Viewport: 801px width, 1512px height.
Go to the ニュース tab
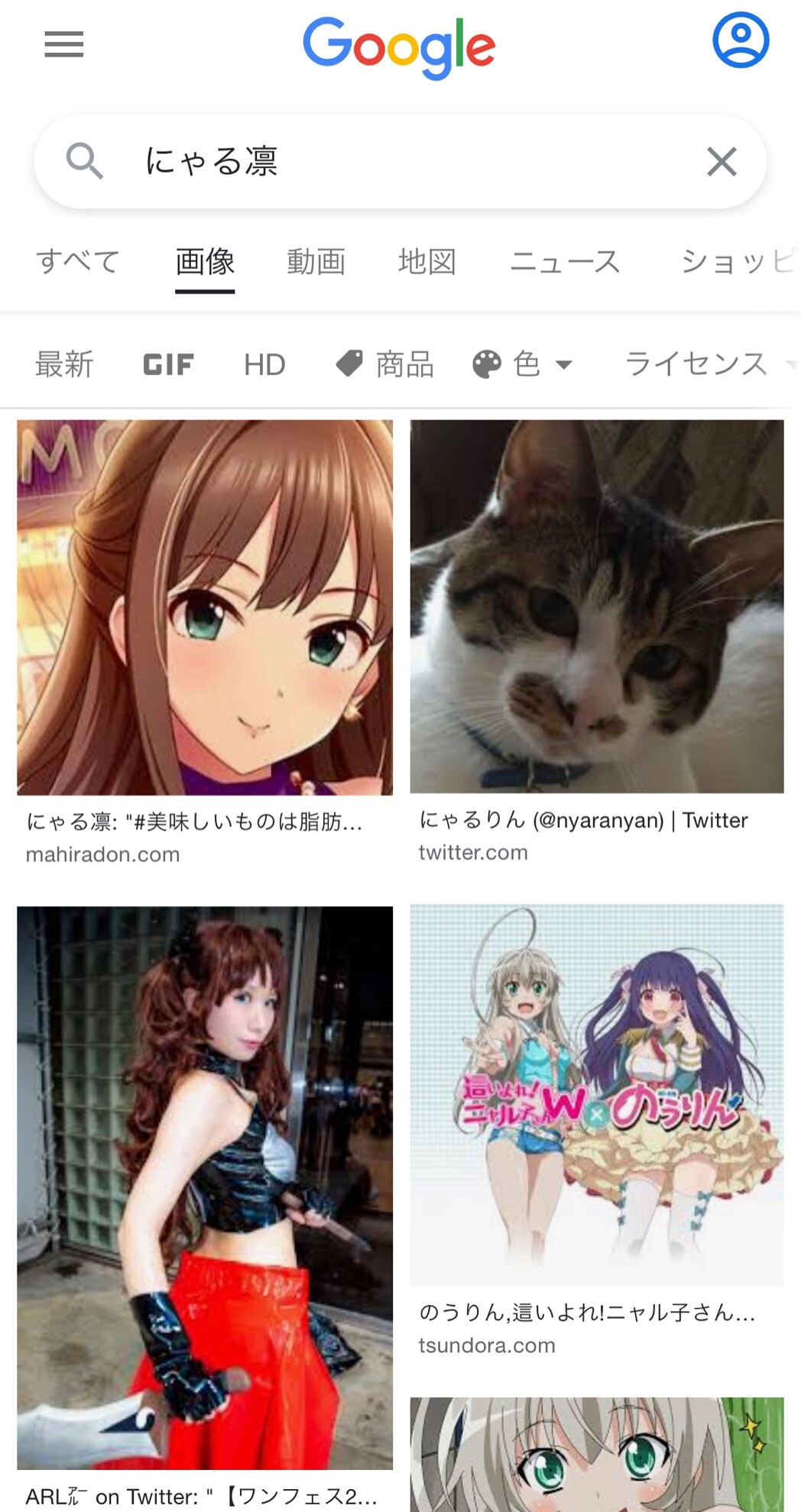(565, 261)
